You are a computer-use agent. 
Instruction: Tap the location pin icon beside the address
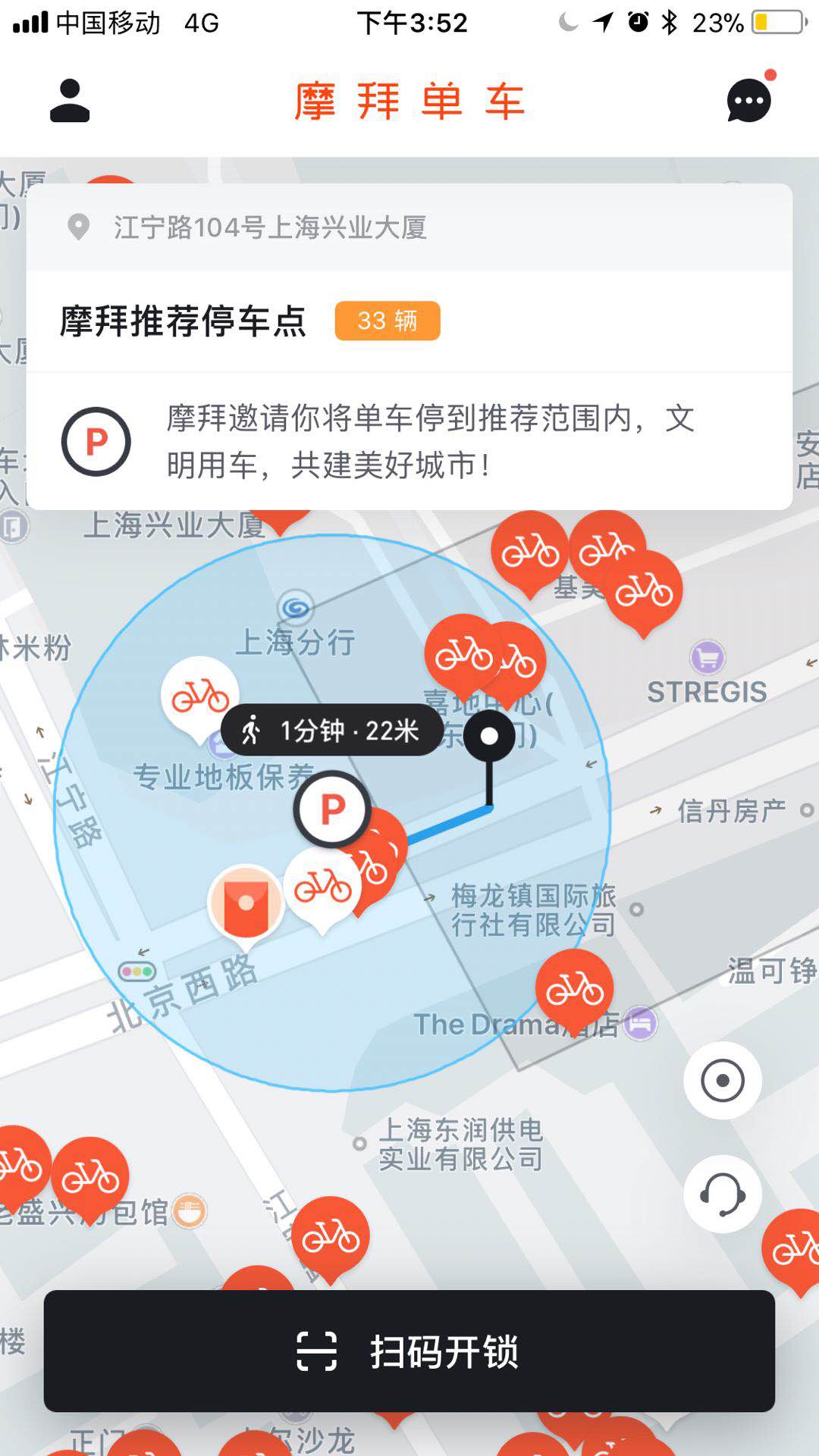pos(78,228)
